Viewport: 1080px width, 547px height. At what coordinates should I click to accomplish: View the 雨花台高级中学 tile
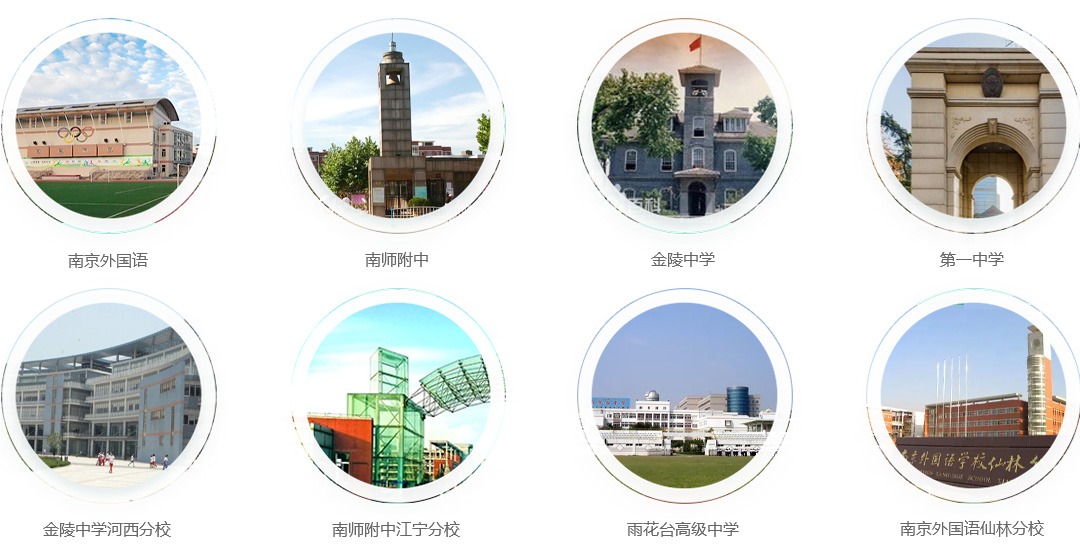pyautogui.click(x=684, y=396)
